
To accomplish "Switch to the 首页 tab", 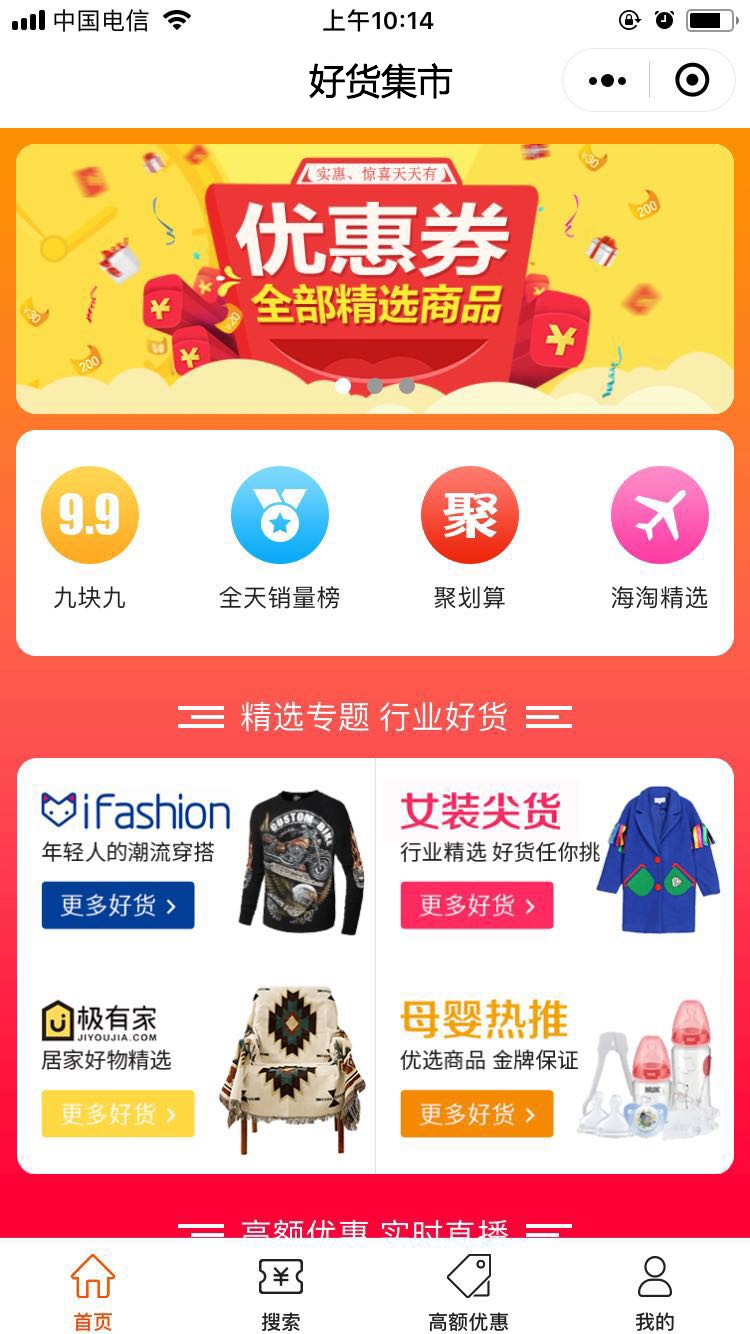I will (x=93, y=1292).
